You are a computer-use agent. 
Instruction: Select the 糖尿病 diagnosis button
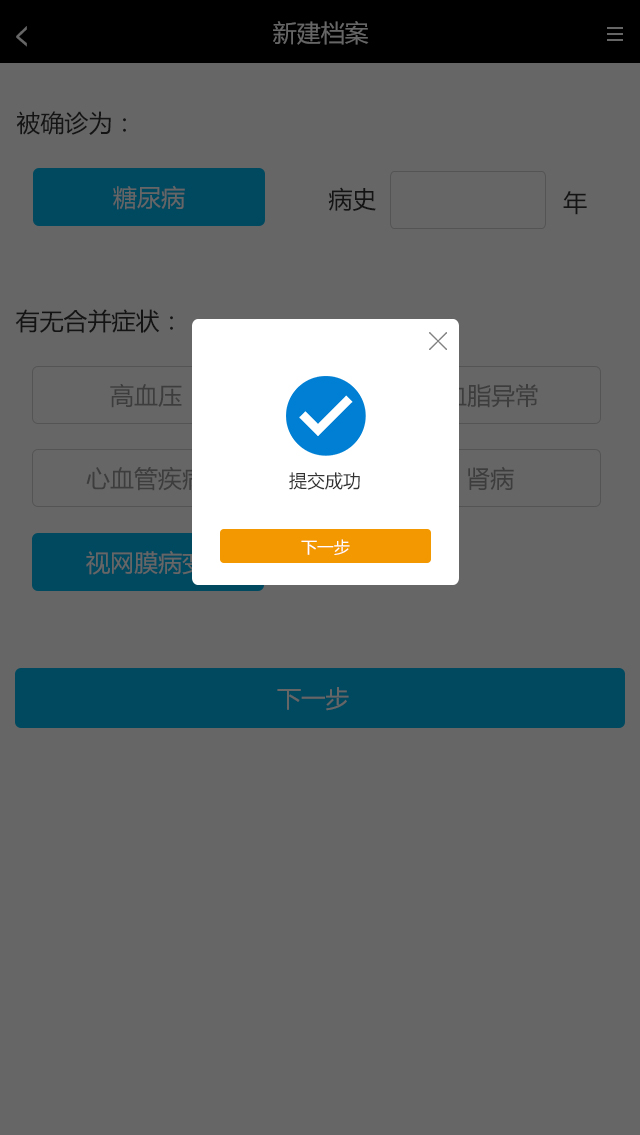tap(149, 197)
